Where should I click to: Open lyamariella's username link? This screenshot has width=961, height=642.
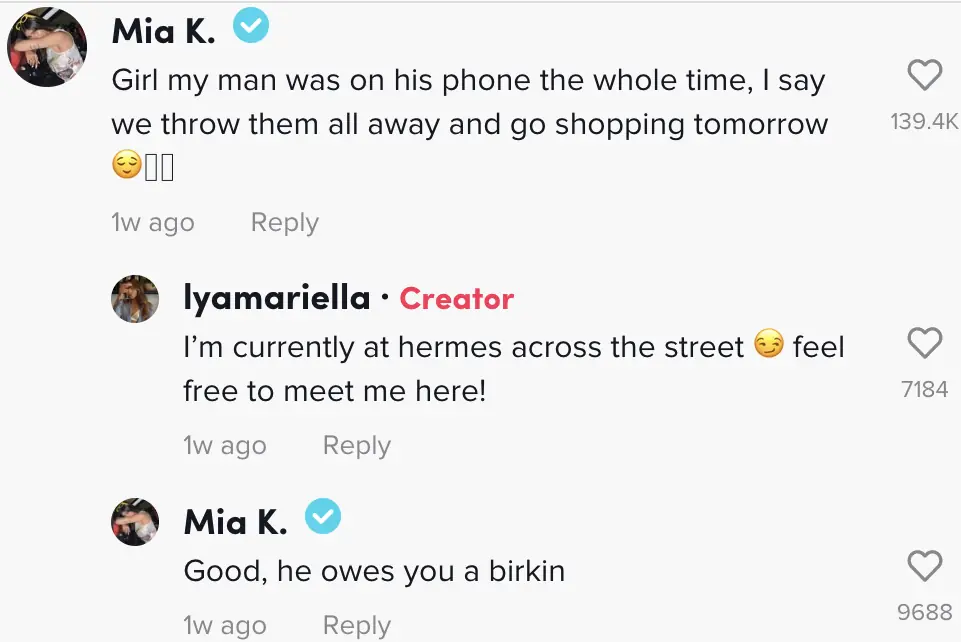[276, 298]
